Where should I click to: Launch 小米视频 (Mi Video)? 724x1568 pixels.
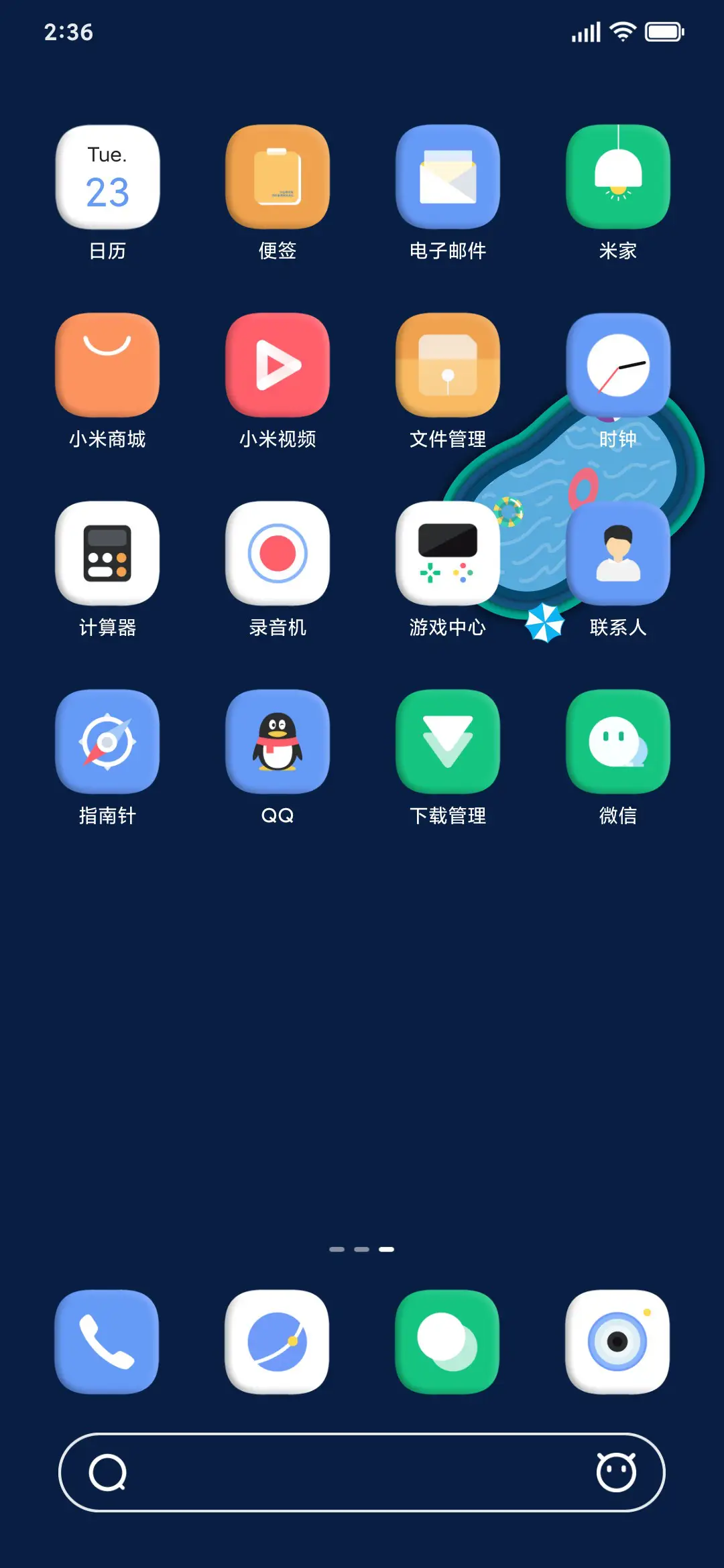[x=278, y=364]
